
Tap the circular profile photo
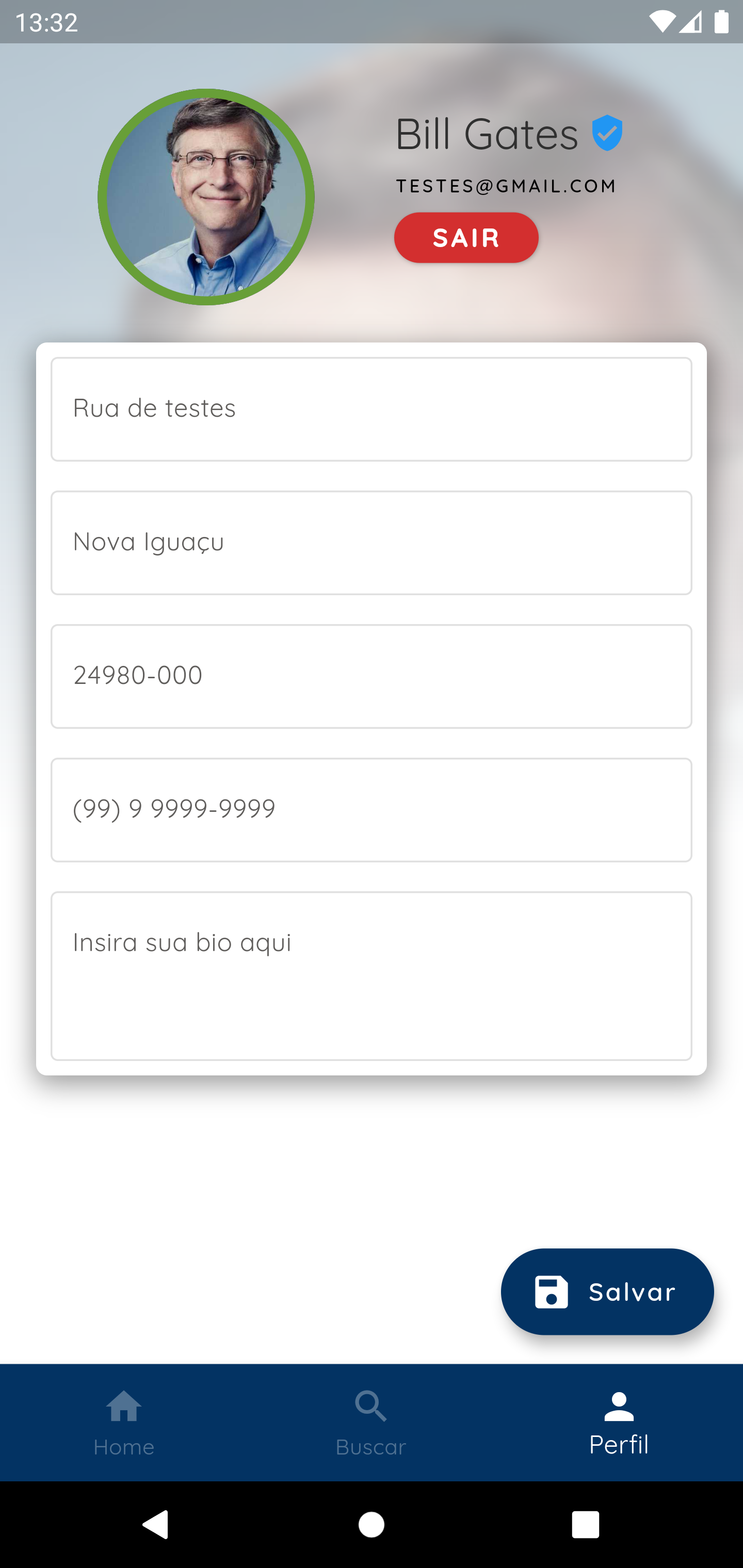pos(206,197)
